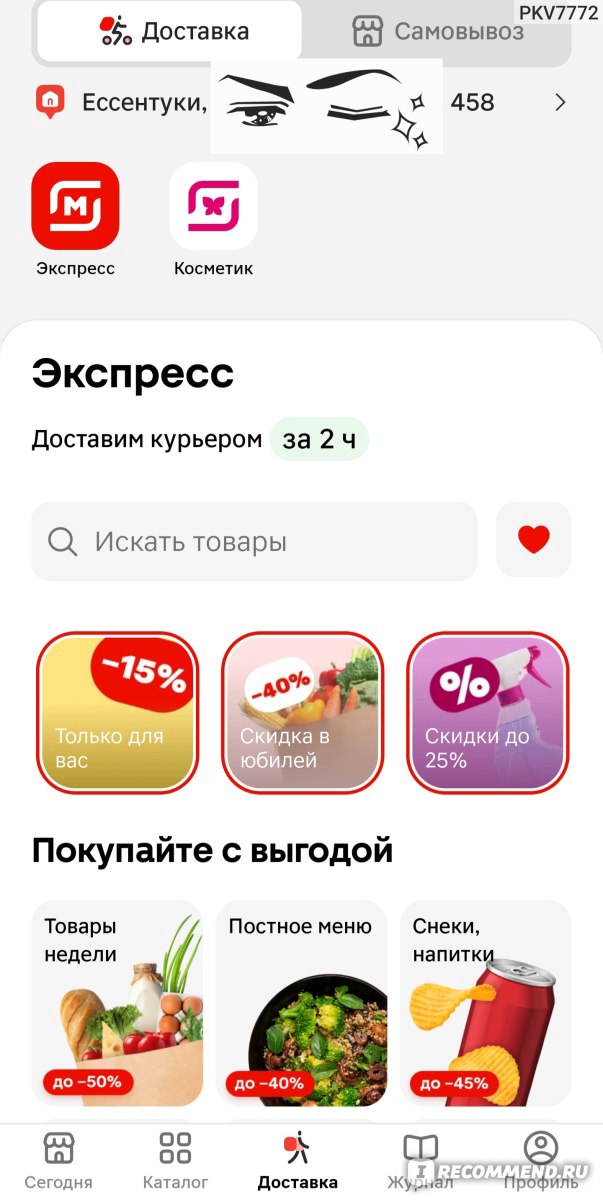The image size is (603, 1200).
Task: Go to the Профиль tab
Action: [x=541, y=1161]
